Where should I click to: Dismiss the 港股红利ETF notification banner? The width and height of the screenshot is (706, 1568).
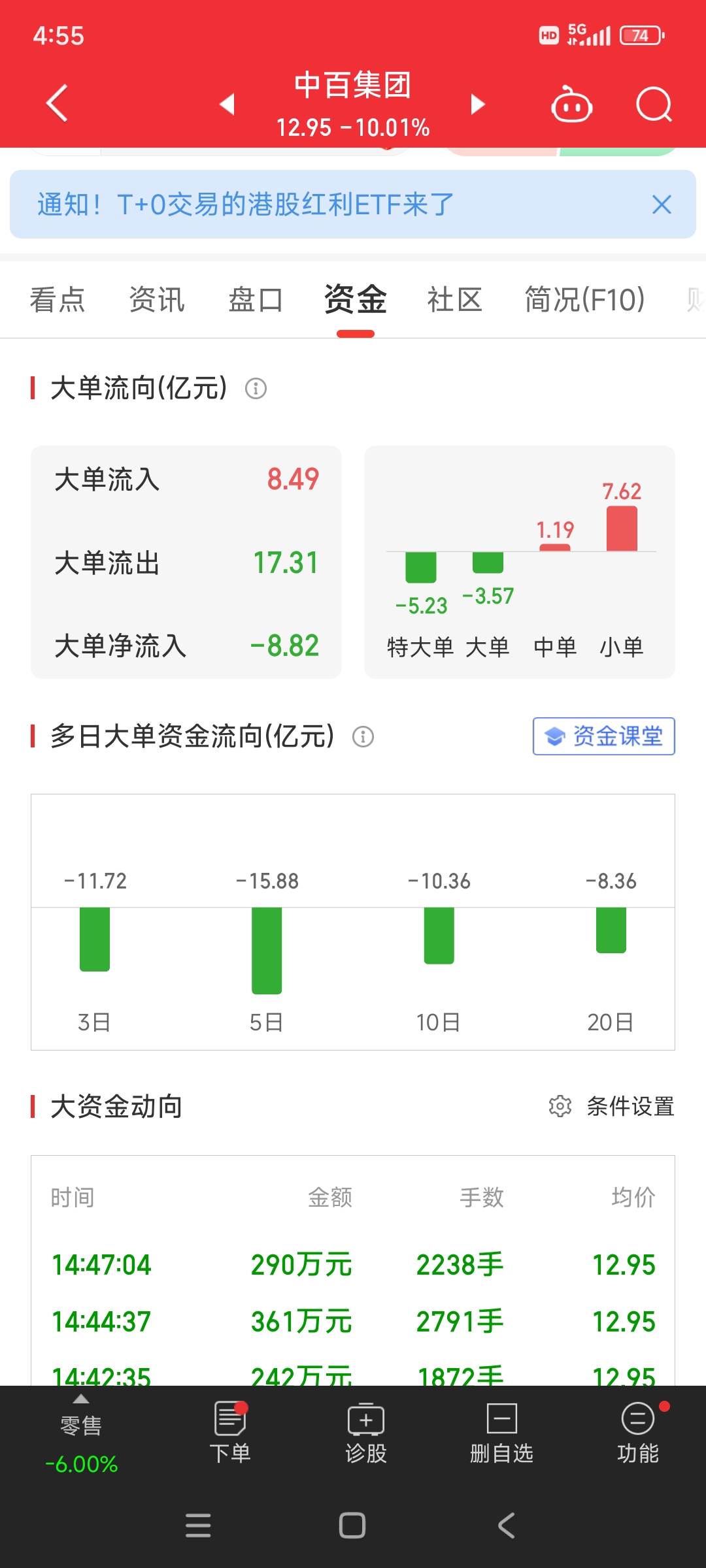(662, 205)
